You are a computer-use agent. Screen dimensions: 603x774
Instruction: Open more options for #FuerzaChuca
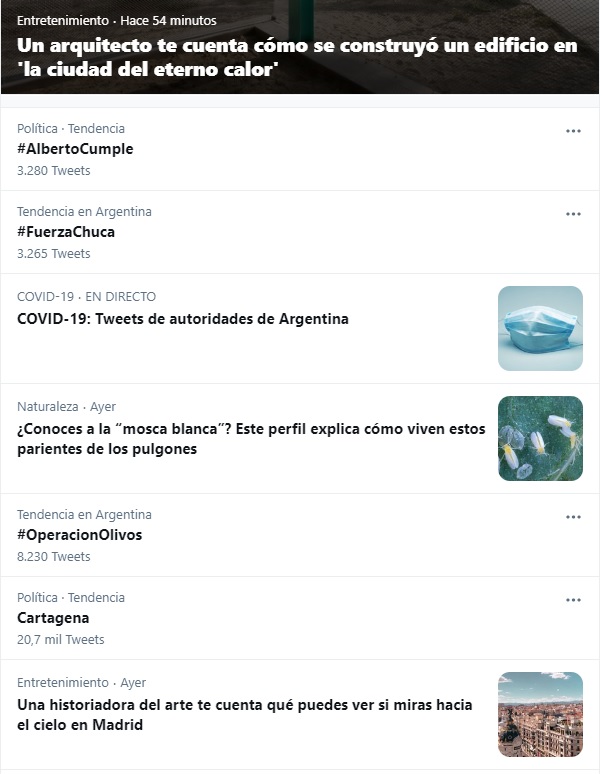click(573, 214)
